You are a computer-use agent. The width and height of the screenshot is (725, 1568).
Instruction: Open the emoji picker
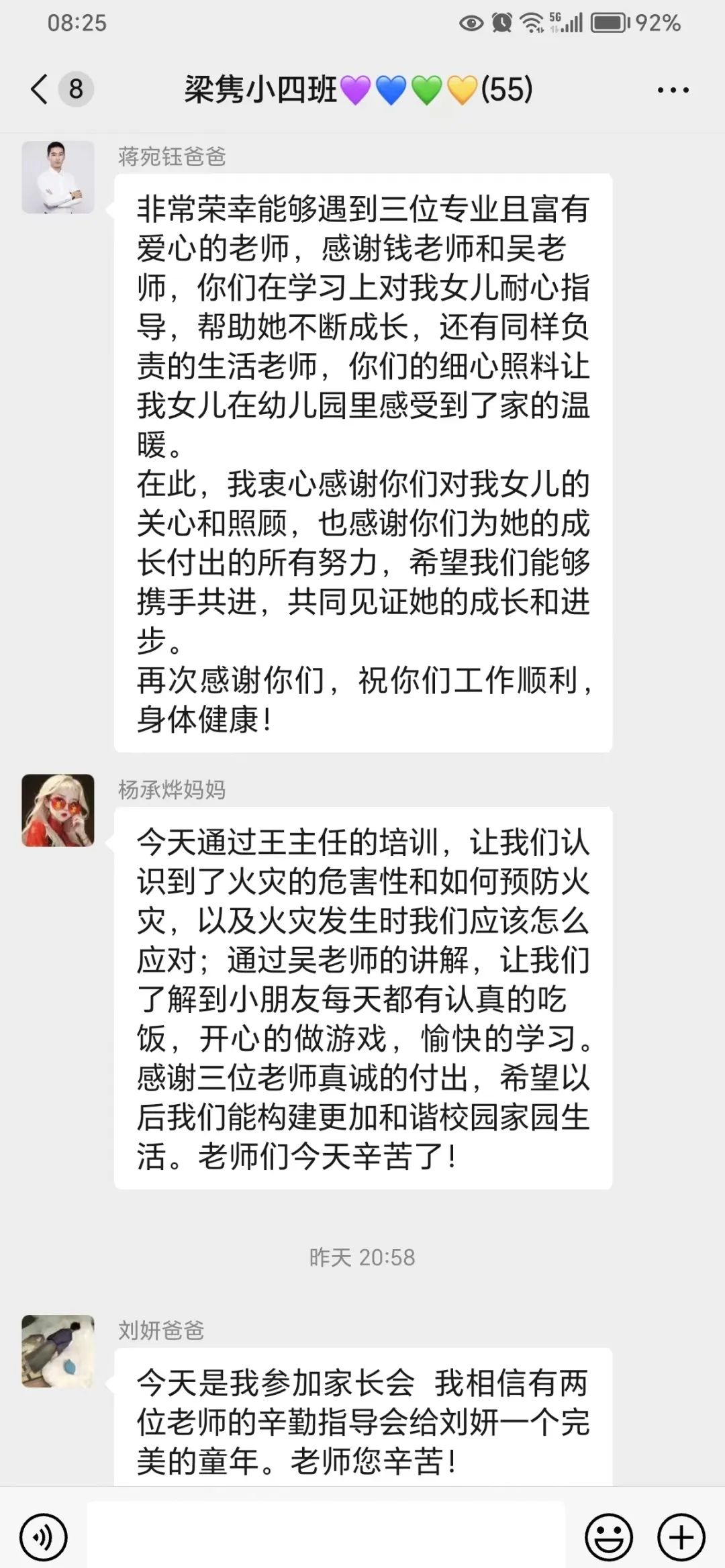(x=609, y=1536)
